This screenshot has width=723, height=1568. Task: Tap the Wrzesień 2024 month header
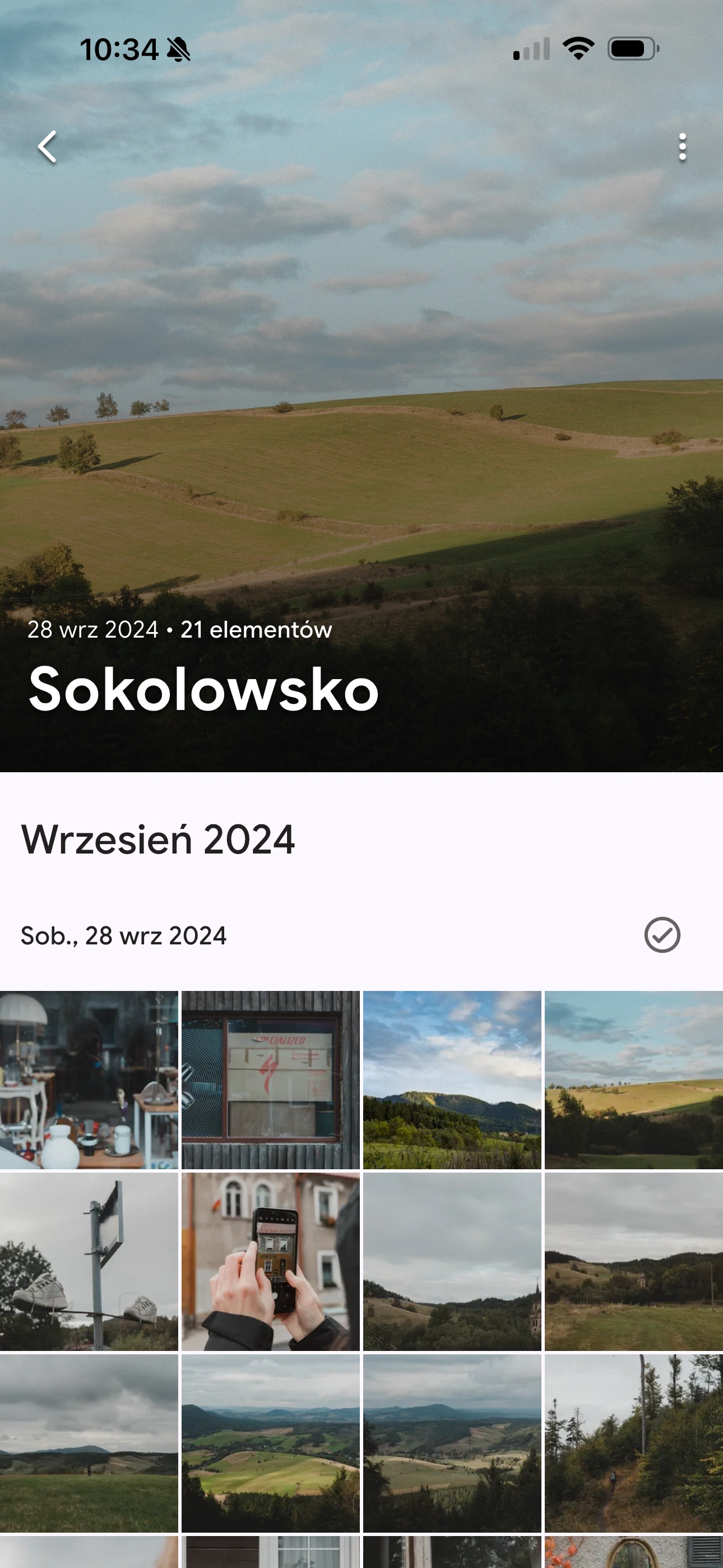pyautogui.click(x=159, y=839)
